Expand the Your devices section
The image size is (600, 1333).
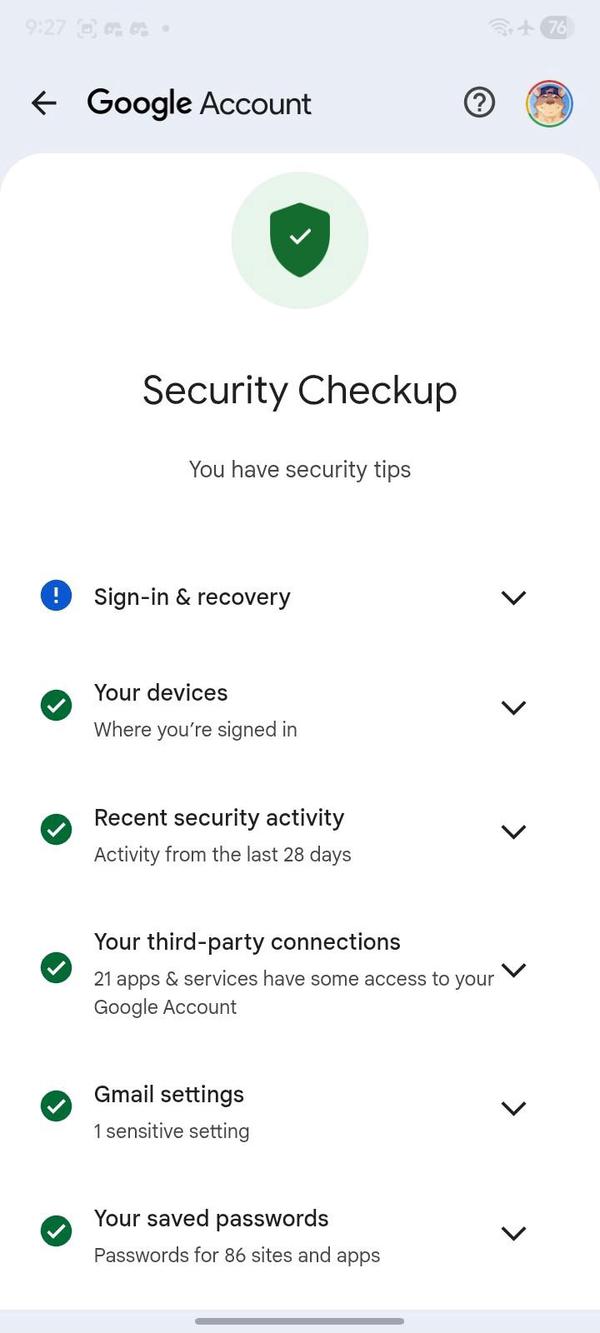[513, 708]
